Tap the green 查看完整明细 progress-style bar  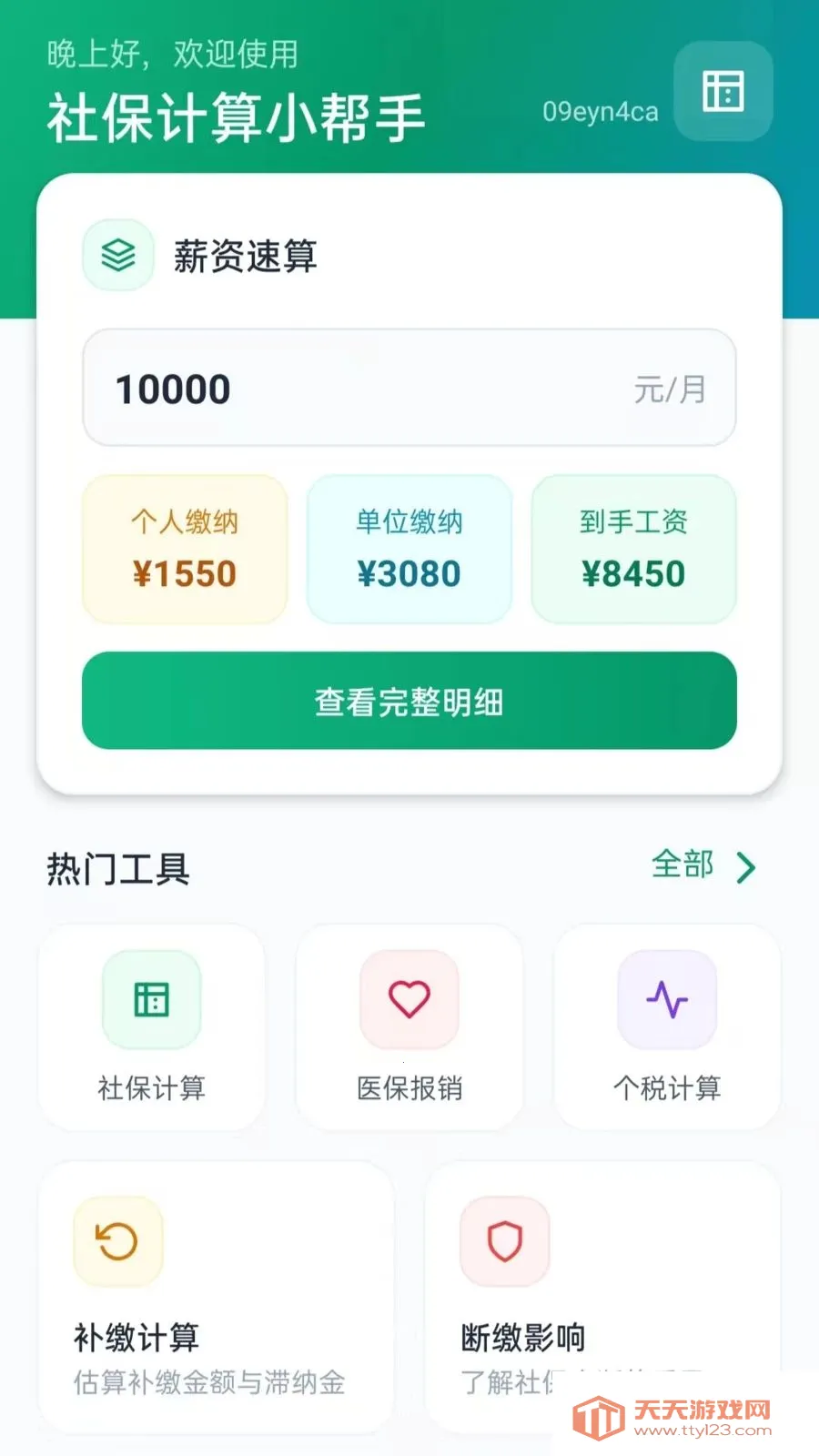(x=409, y=701)
